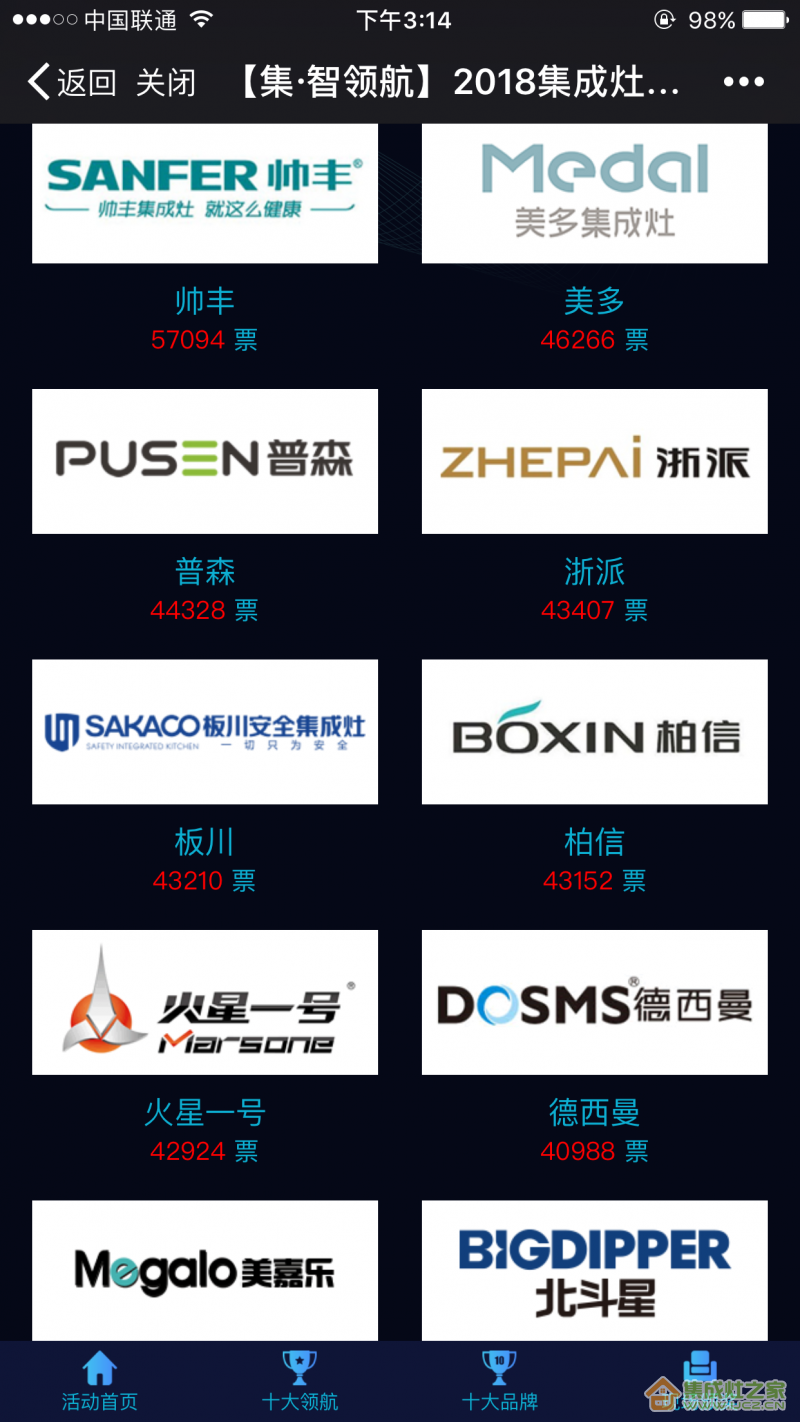Viewport: 800px width, 1422px height.
Task: Tap the 德西曼 DOSMS brand card
Action: [x=594, y=1002]
